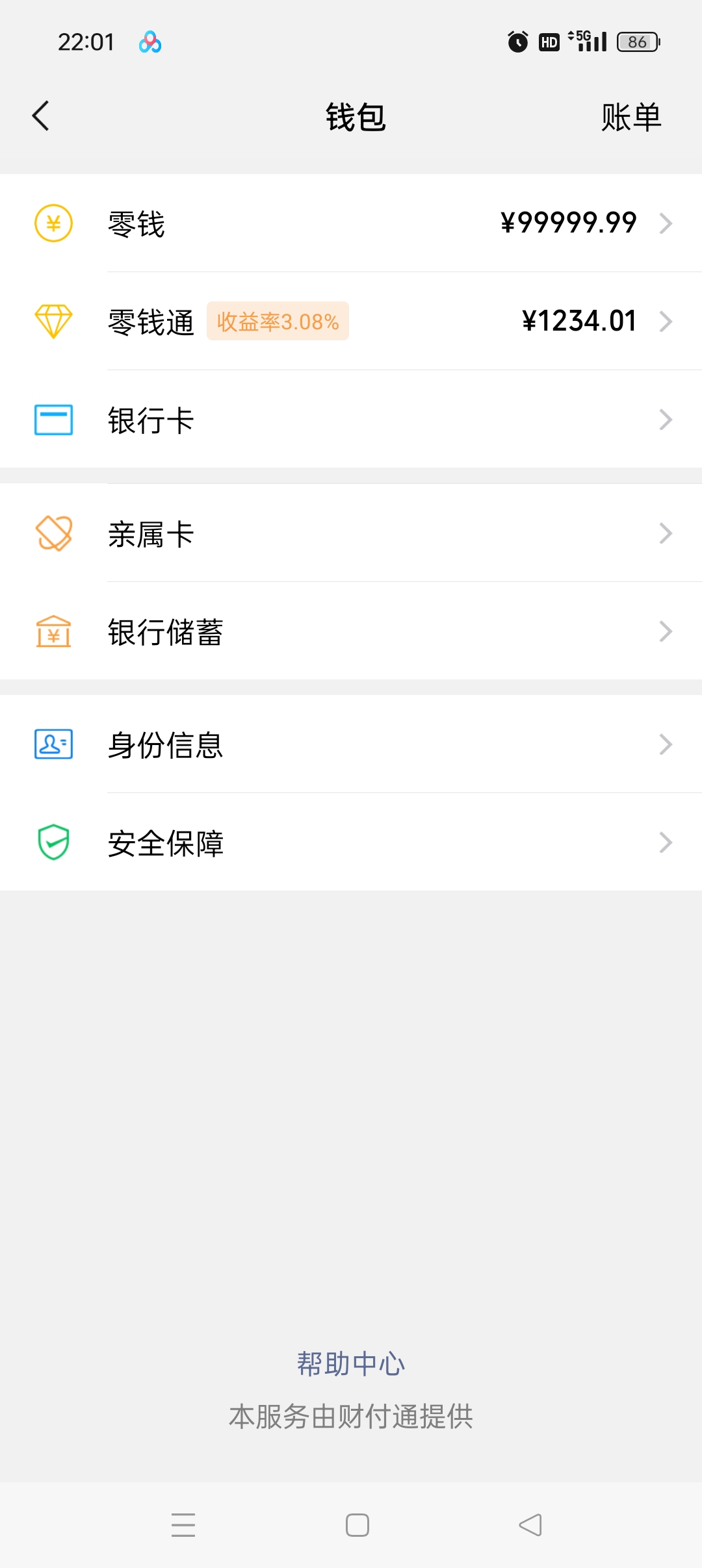This screenshot has width=702, height=1568.
Task: Open the 亲属卡 row
Action: [x=351, y=534]
